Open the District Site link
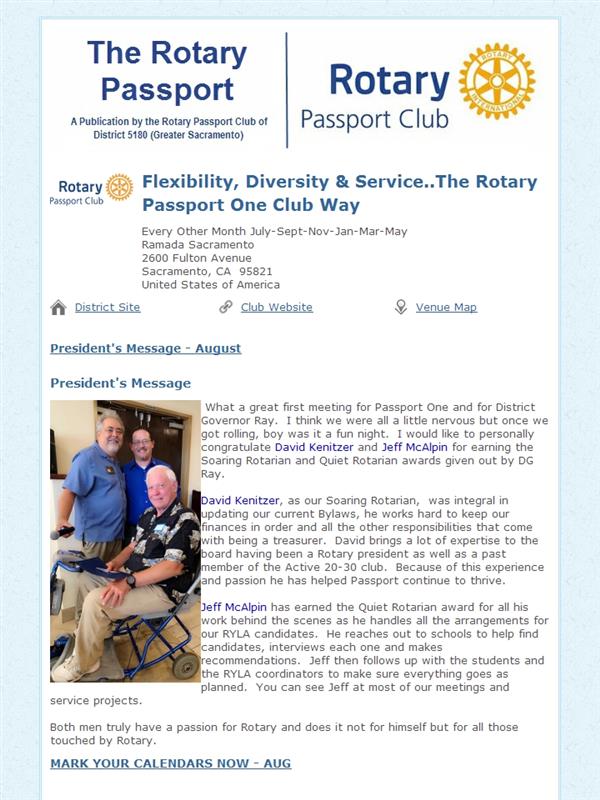 [107, 307]
